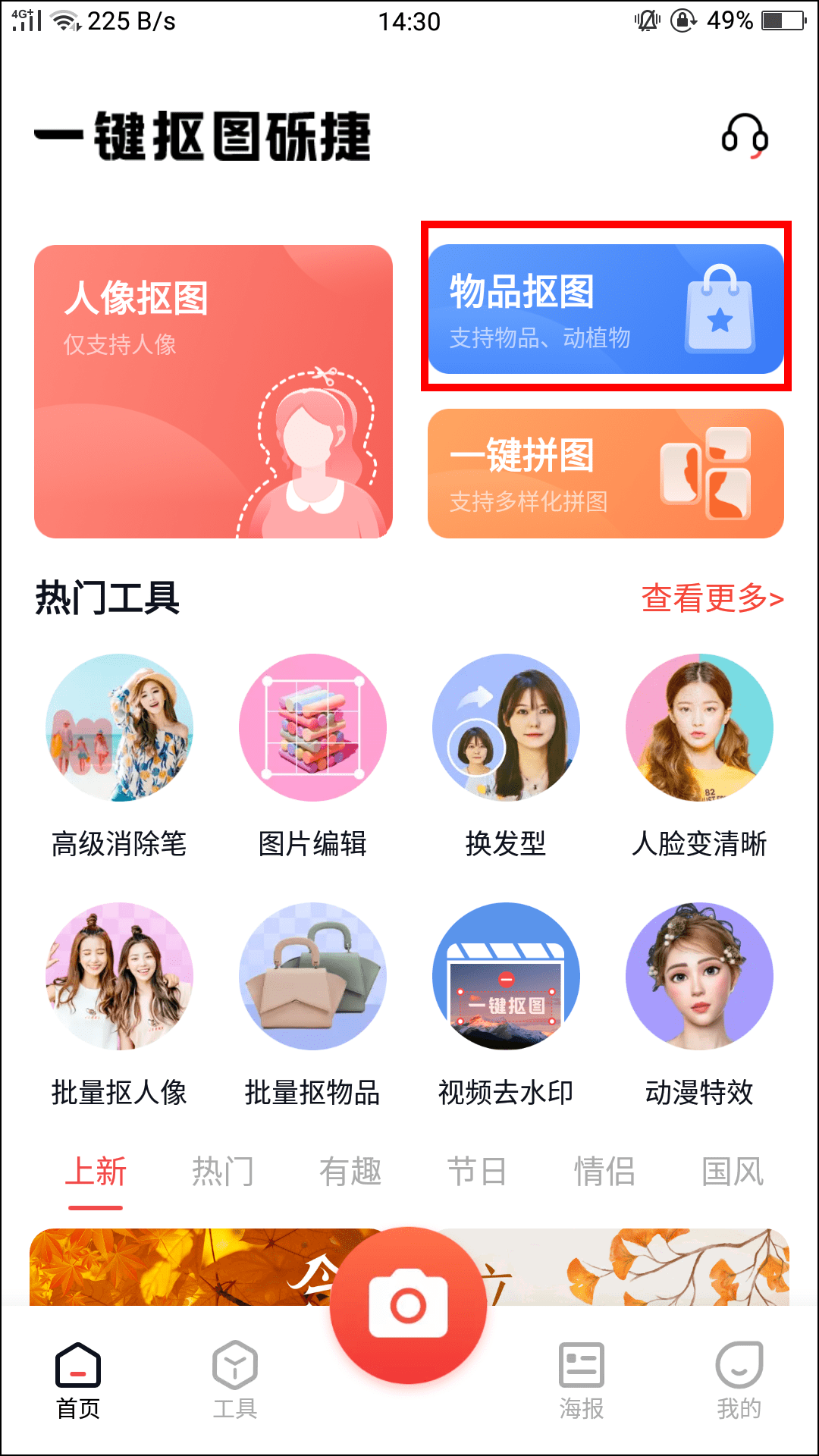
Task: Switch to the 海报 bottom tab
Action: (x=582, y=1380)
